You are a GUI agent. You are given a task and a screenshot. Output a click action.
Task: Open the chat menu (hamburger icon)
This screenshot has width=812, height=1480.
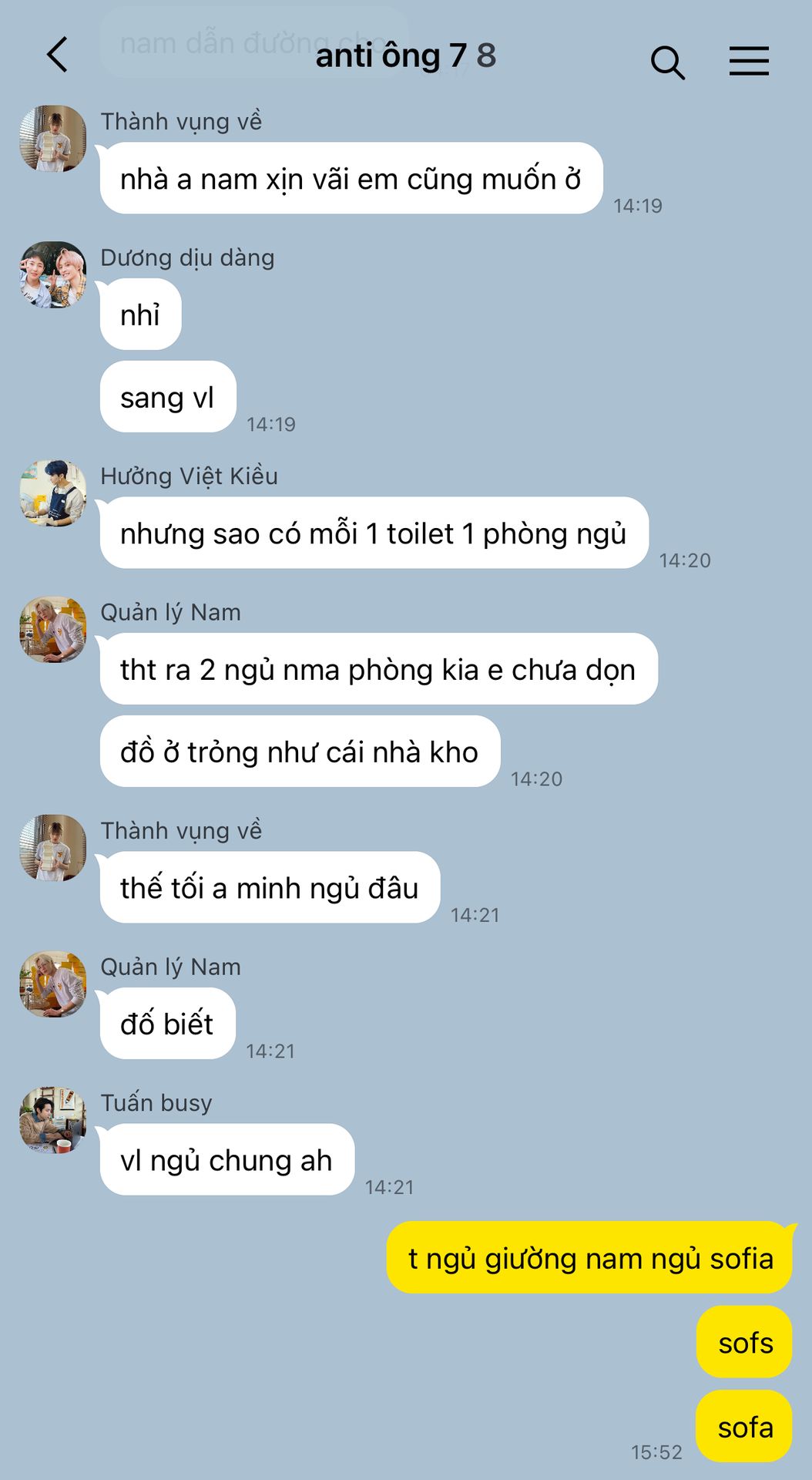tap(749, 61)
